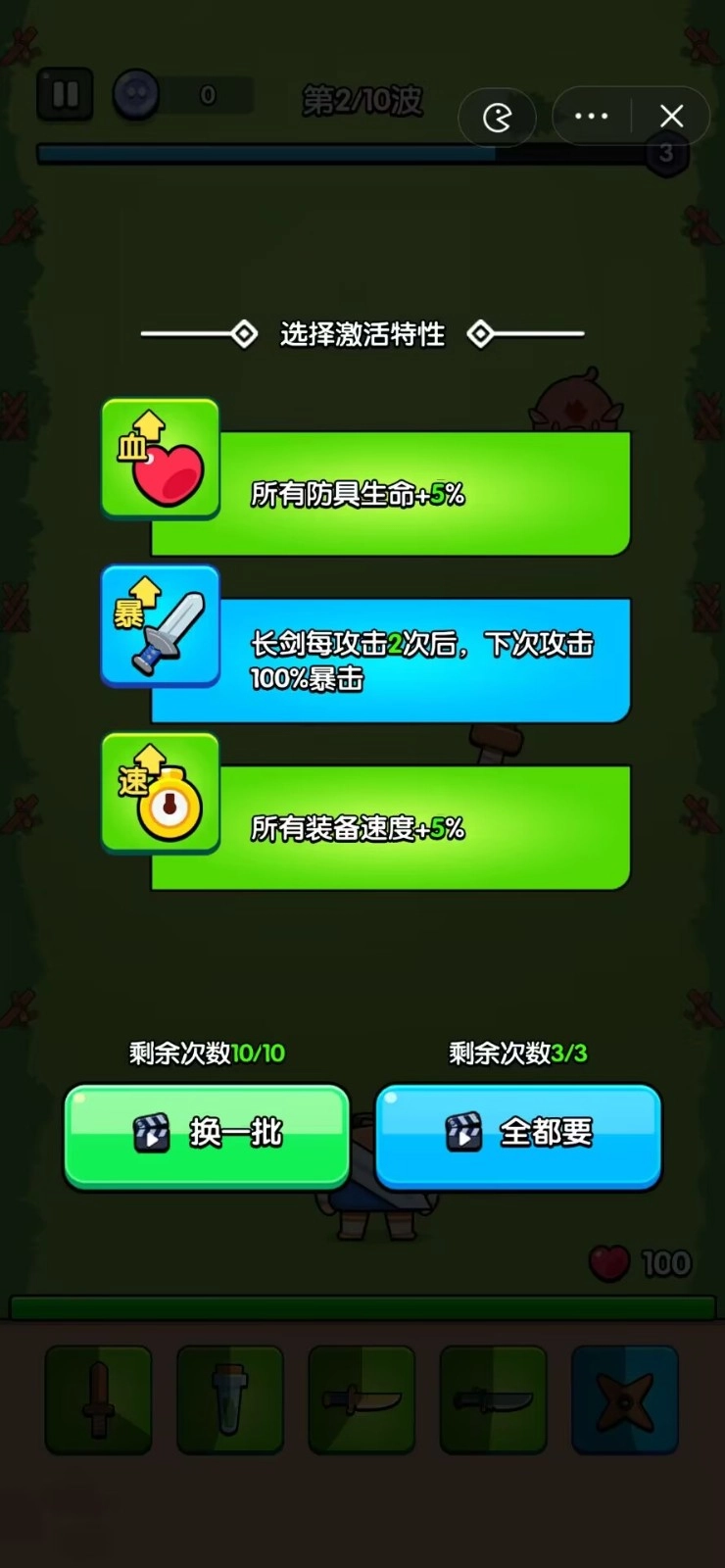The image size is (725, 1568).
Task: Select the 长剑 100%暴击 trait option
Action: tap(392, 659)
